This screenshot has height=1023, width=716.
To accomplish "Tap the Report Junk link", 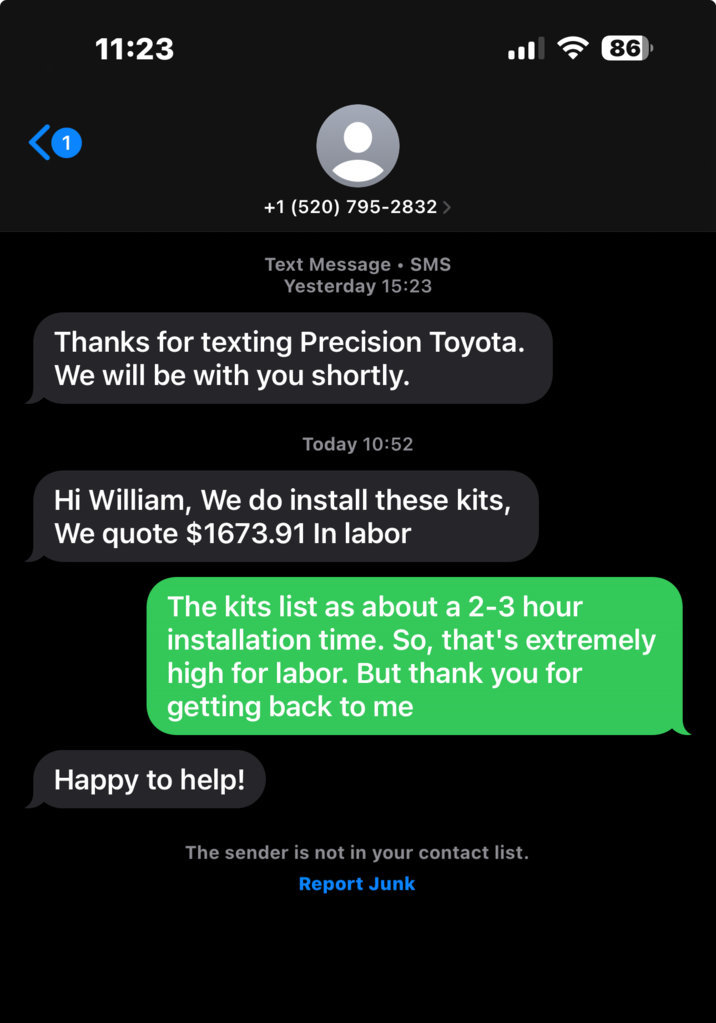I will pyautogui.click(x=356, y=884).
